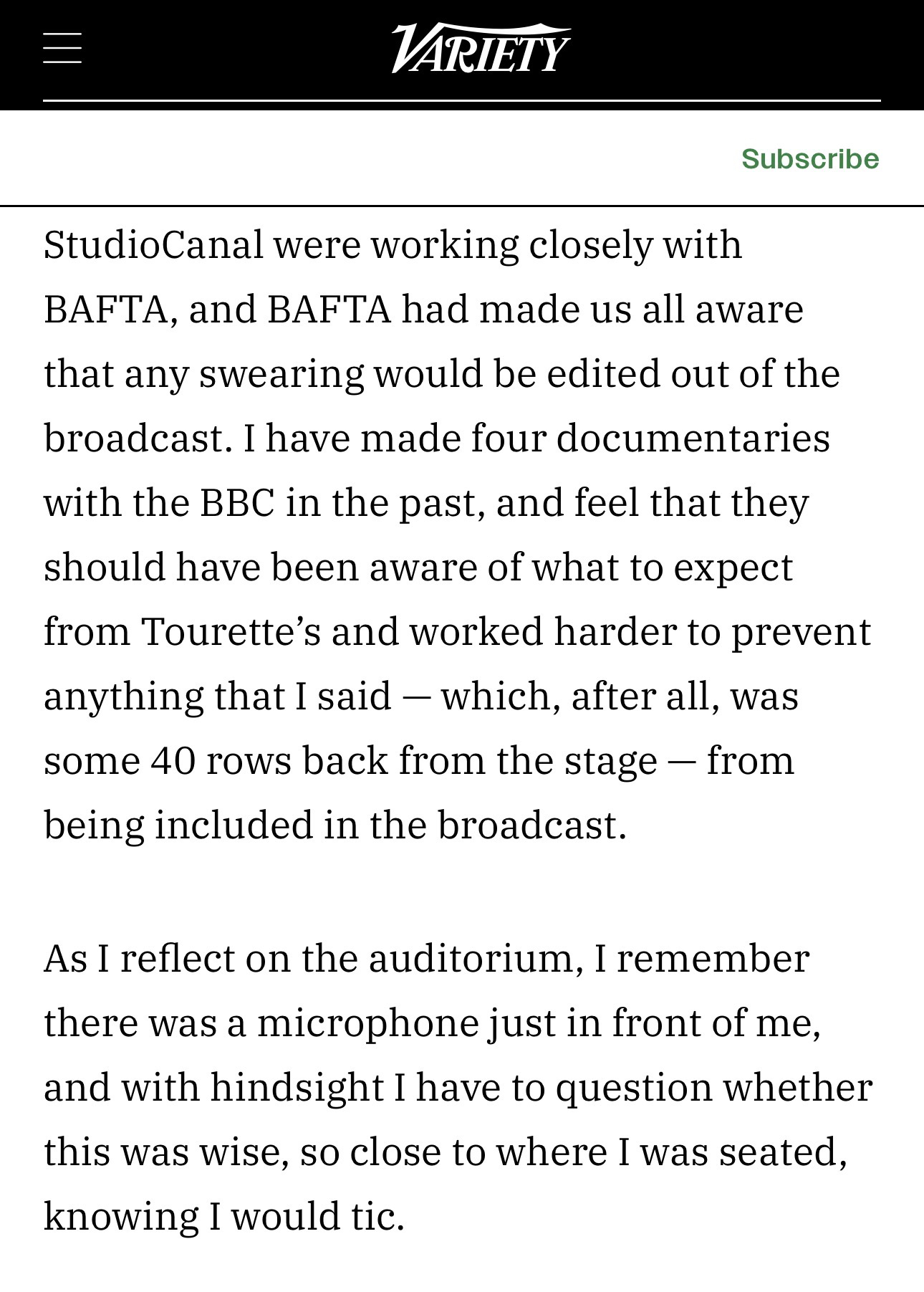Open the Subscribe link
The image size is (924, 1292).
tap(809, 158)
